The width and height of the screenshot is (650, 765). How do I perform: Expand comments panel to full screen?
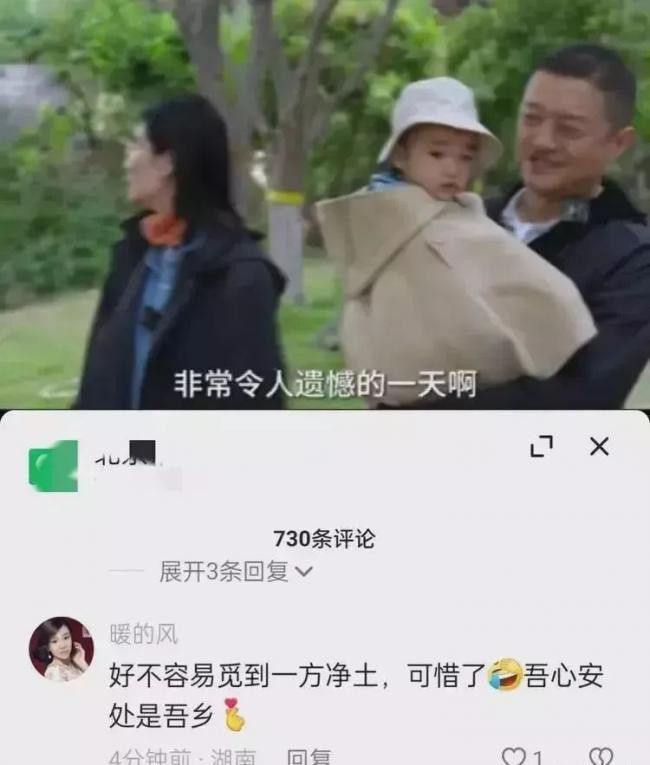tap(541, 447)
